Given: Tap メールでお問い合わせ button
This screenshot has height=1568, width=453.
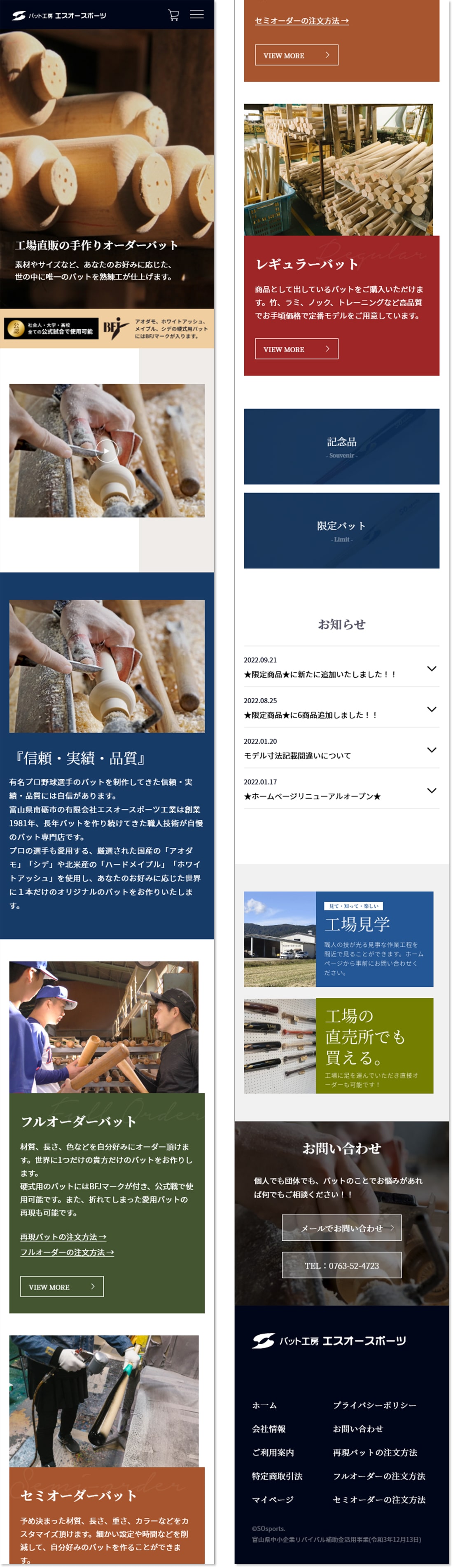Looking at the screenshot, I should pyautogui.click(x=342, y=1228).
